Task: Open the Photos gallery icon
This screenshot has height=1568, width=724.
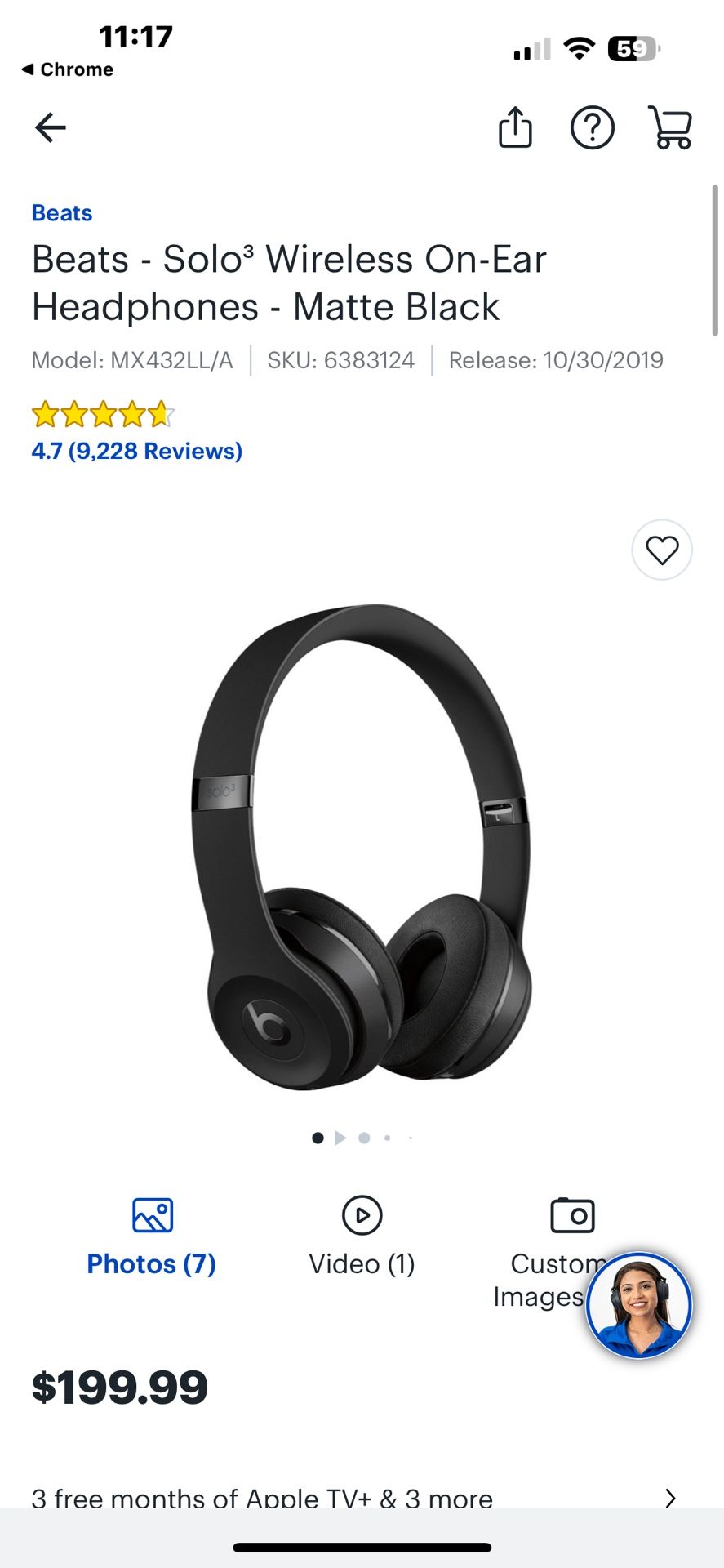Action: (150, 1216)
